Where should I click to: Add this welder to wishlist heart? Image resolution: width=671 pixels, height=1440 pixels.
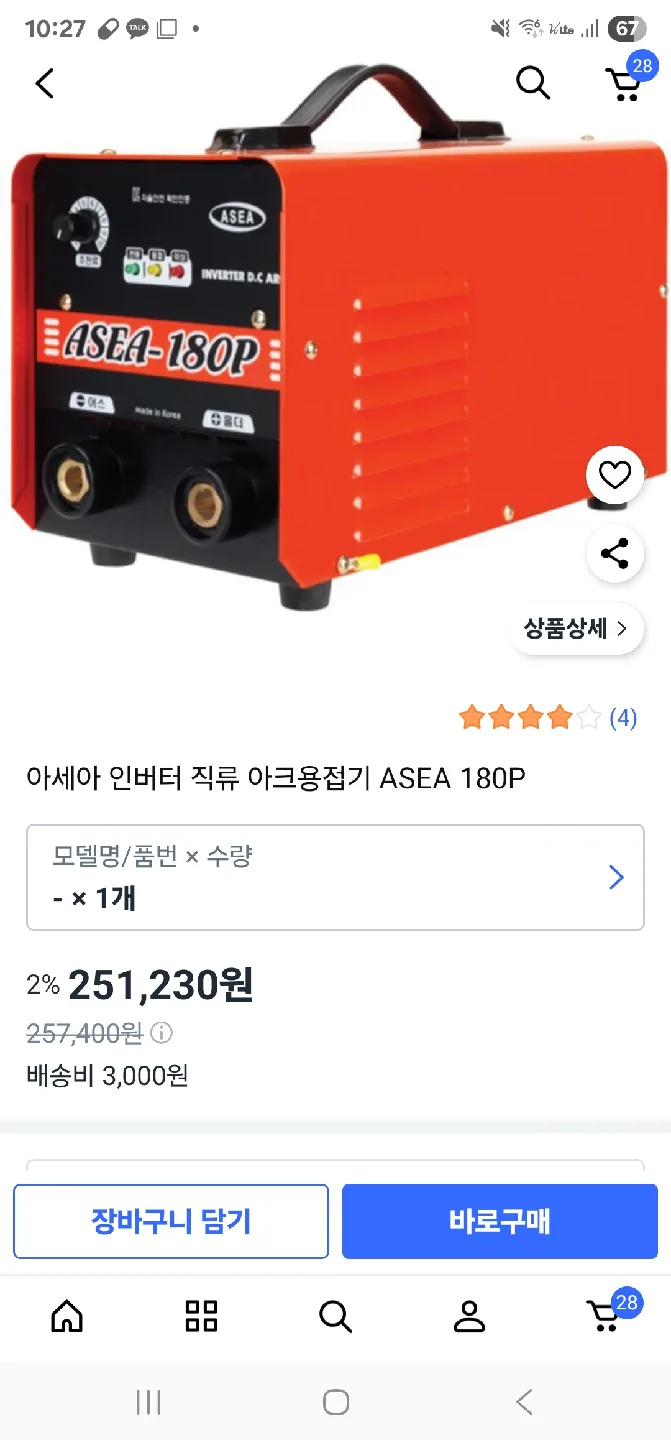click(614, 475)
